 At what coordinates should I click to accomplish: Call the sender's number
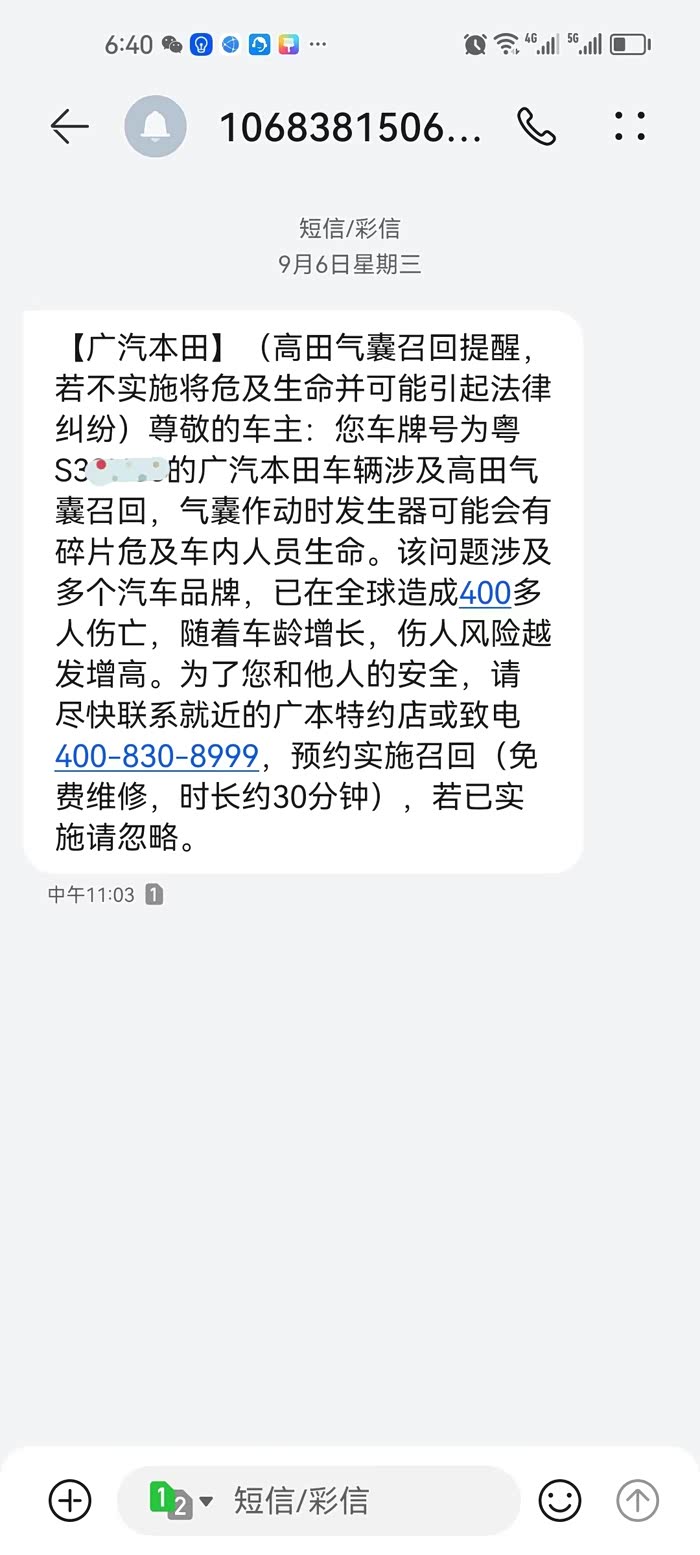(x=536, y=127)
